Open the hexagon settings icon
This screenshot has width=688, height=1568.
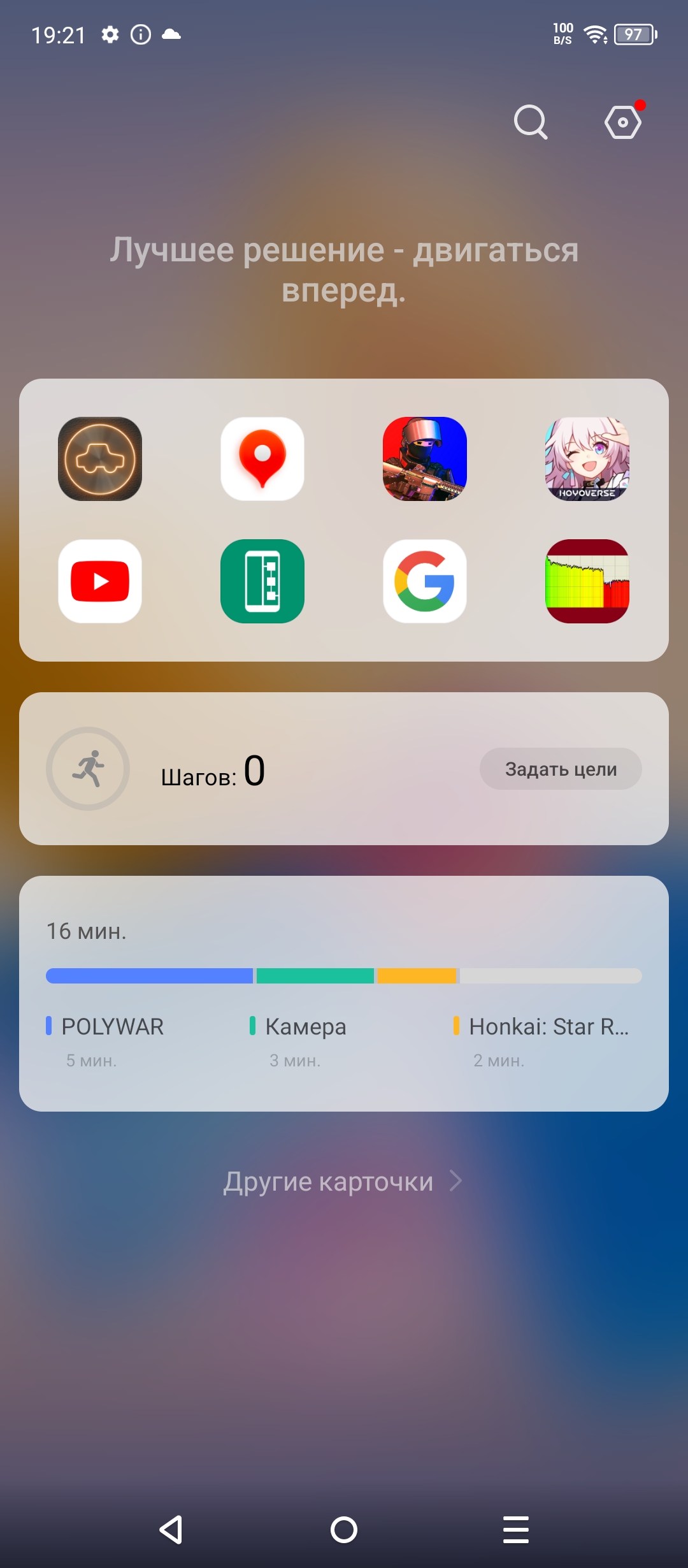tap(622, 122)
